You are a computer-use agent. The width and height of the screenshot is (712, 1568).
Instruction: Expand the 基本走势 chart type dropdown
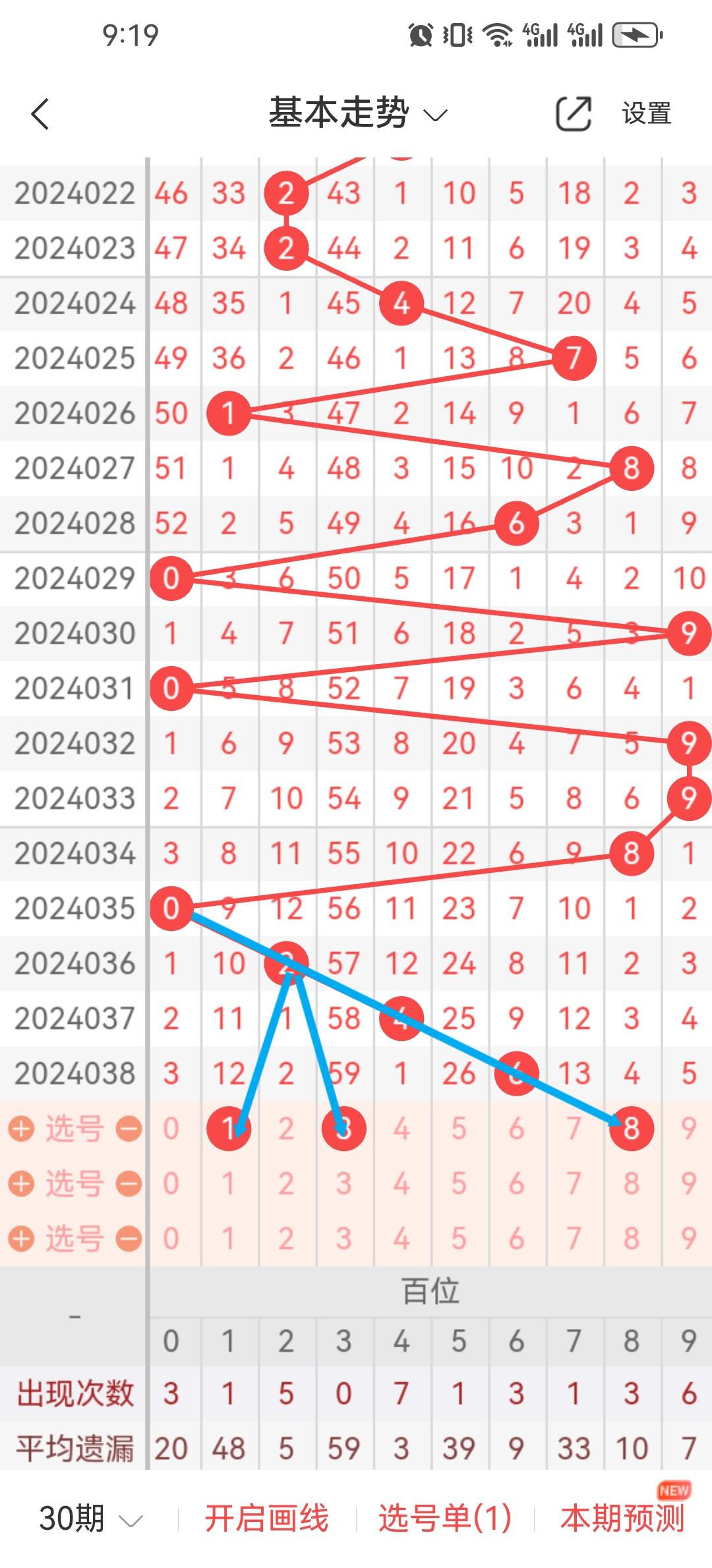tap(358, 113)
